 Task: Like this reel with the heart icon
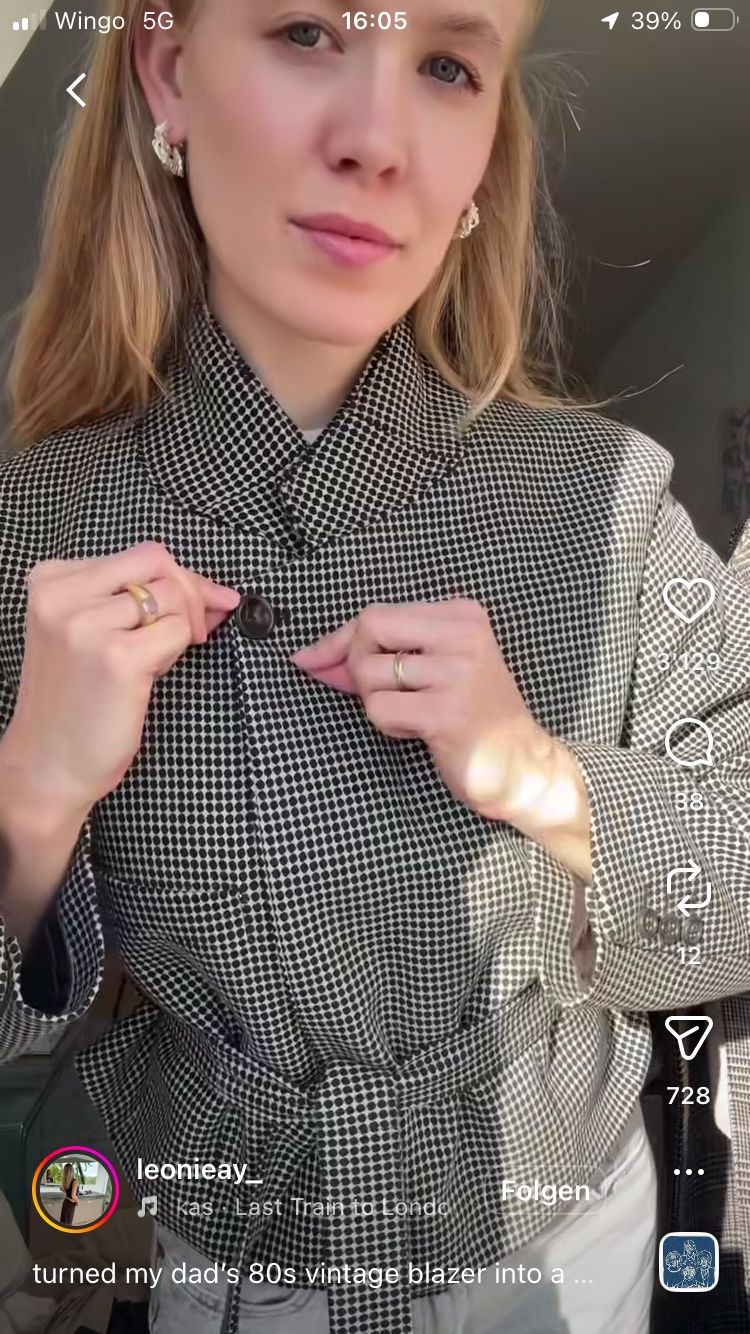689,601
